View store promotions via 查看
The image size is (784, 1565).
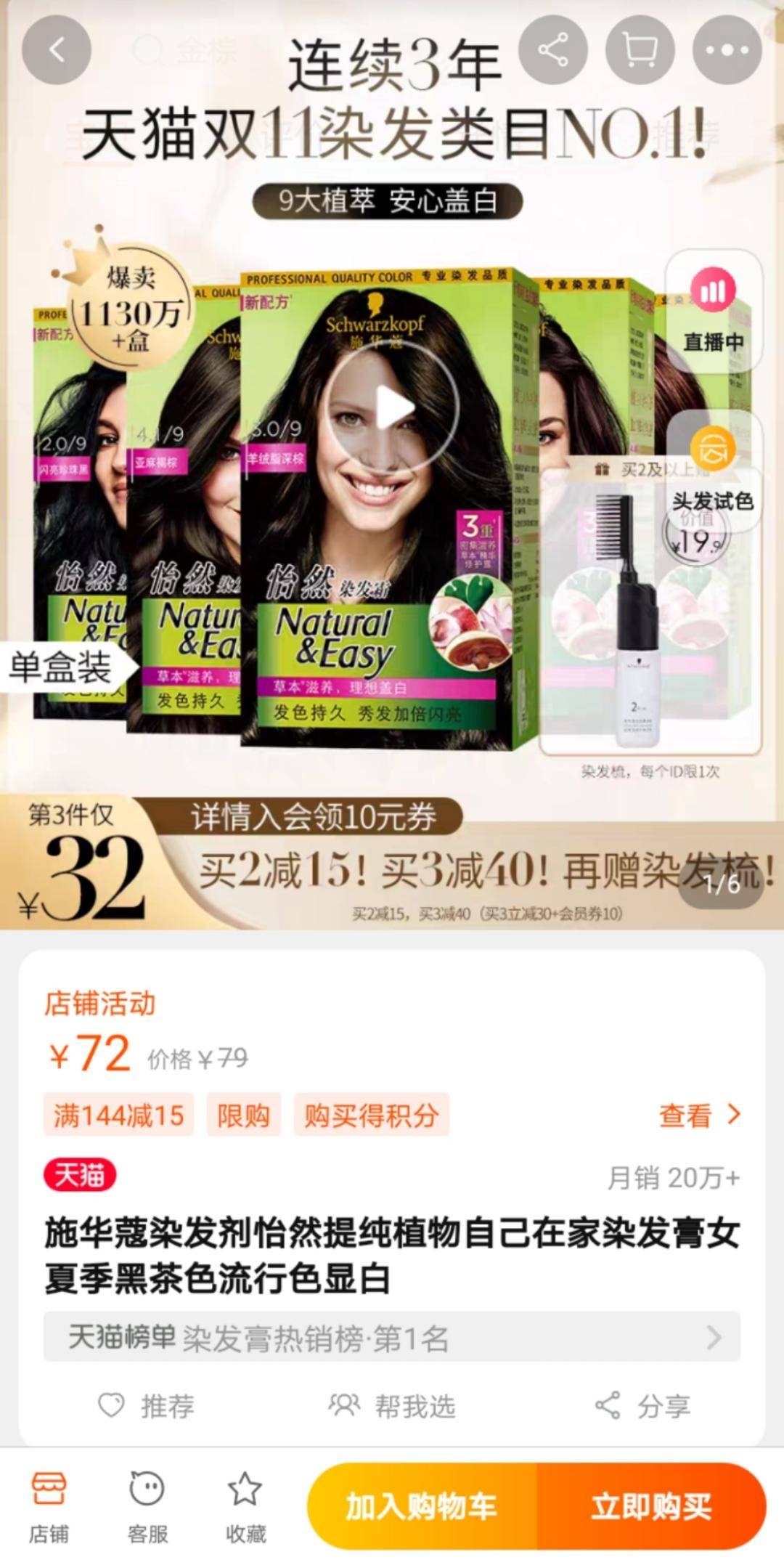tap(699, 1115)
